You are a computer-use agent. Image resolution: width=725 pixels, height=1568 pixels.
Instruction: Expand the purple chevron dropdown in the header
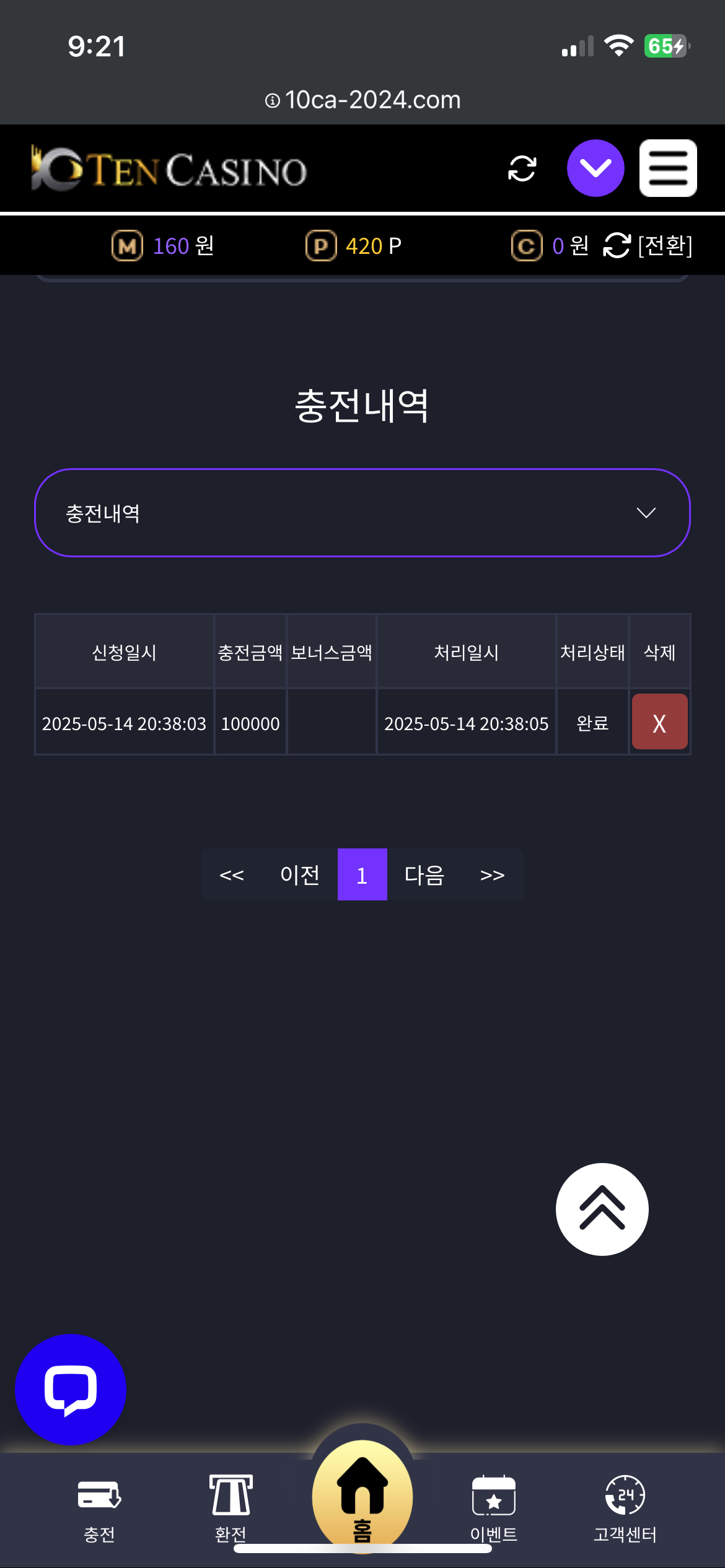(x=595, y=168)
